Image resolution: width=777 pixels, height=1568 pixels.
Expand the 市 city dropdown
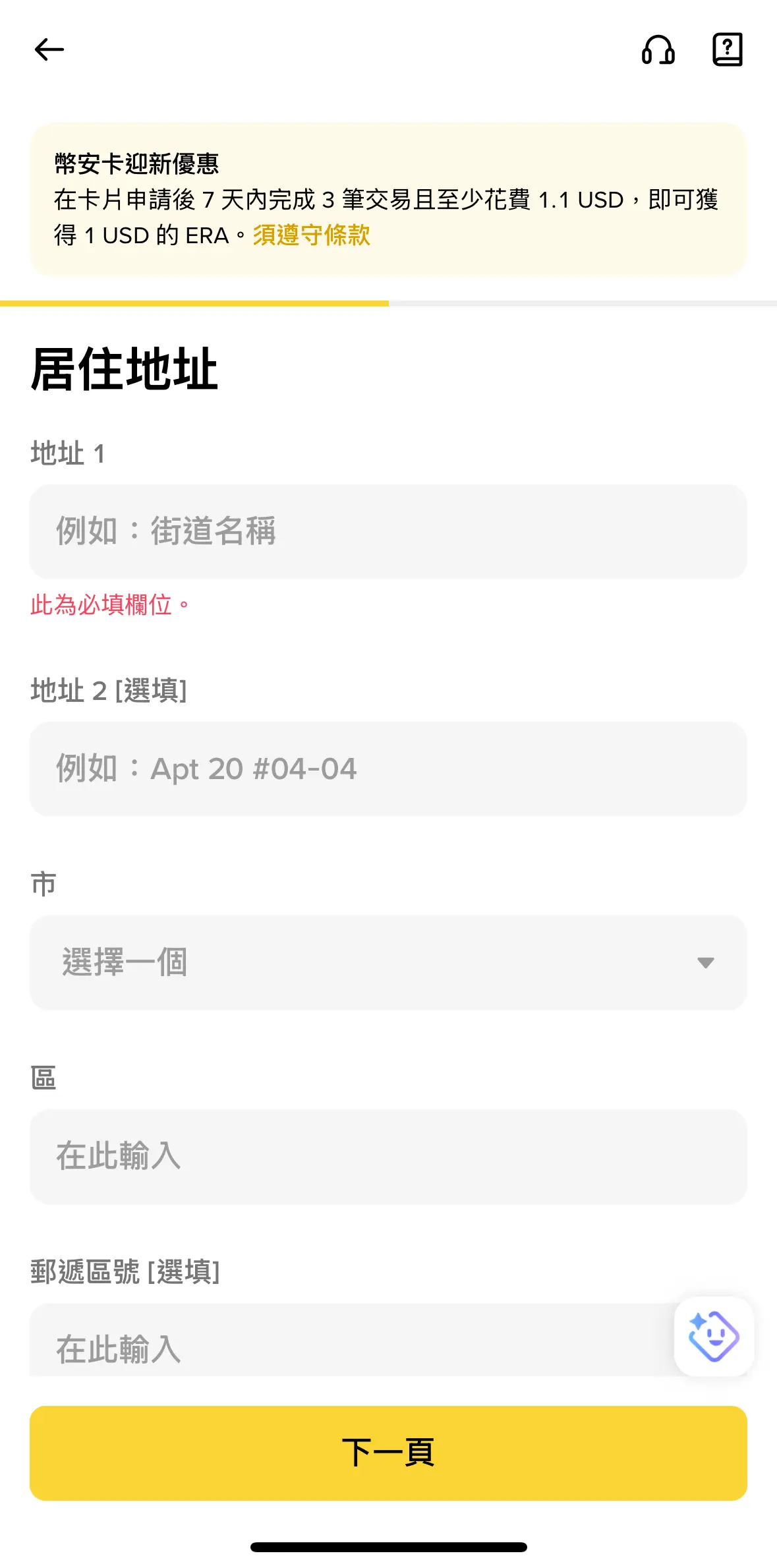388,962
